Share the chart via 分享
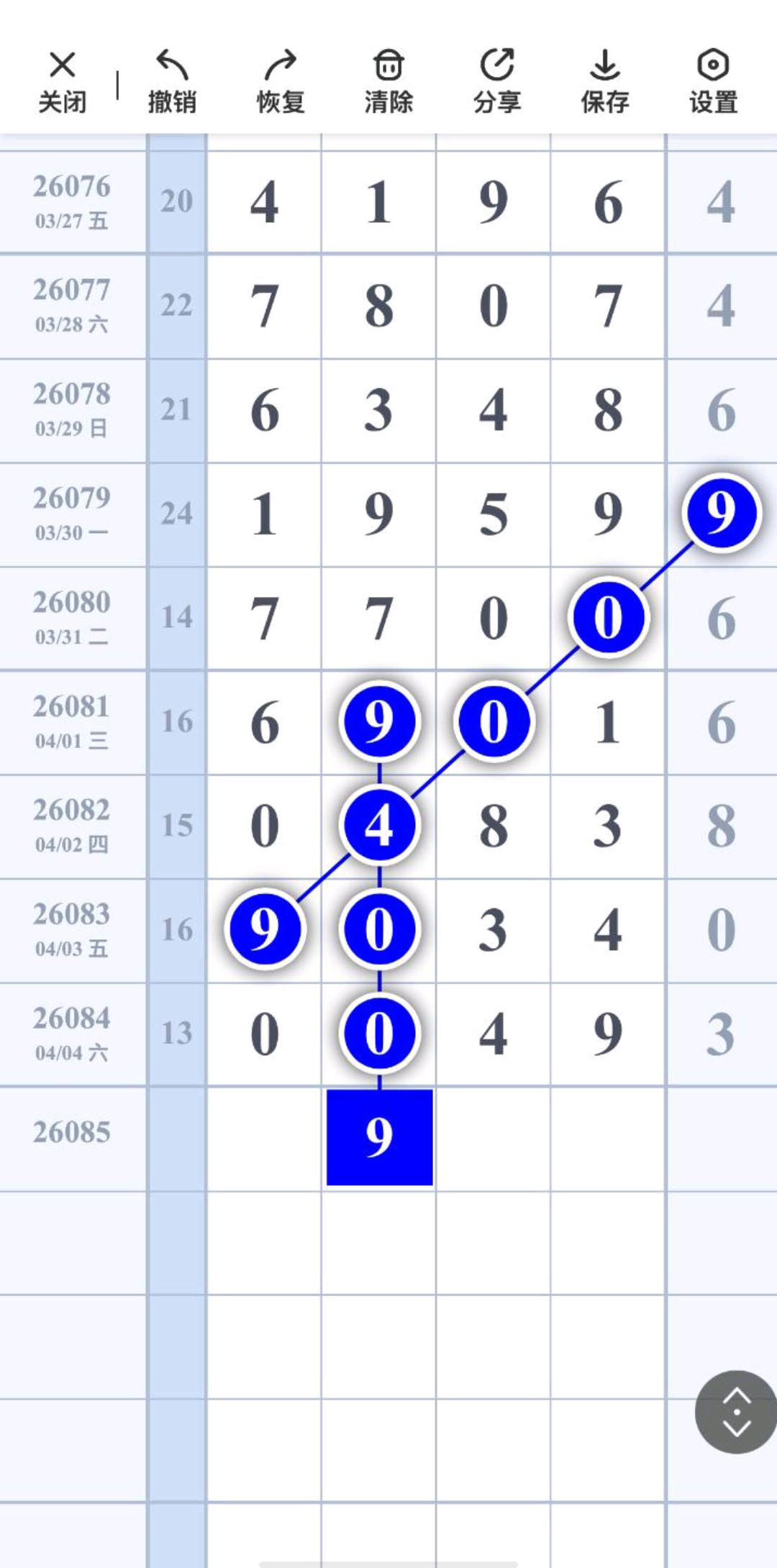Image resolution: width=777 pixels, height=1568 pixels. 497,81
